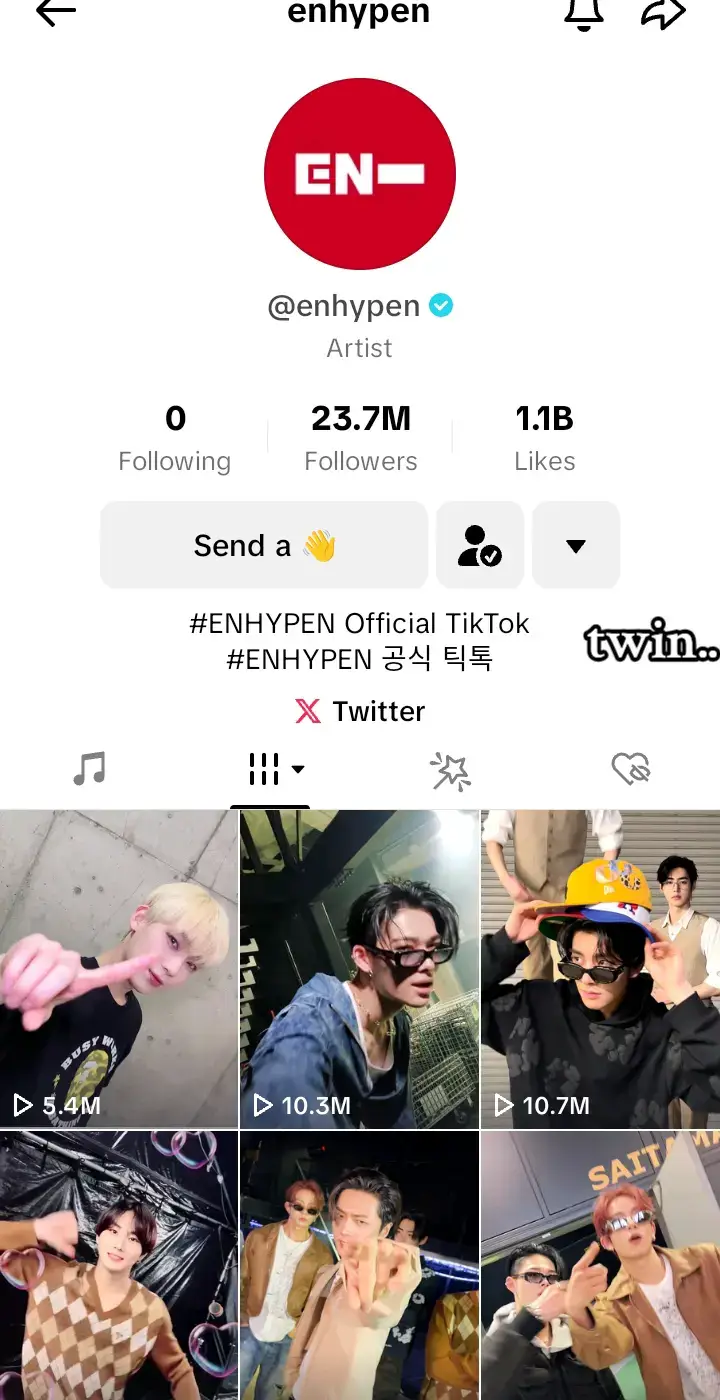The width and height of the screenshot is (720, 1400).
Task: View the Following list
Action: [175, 438]
